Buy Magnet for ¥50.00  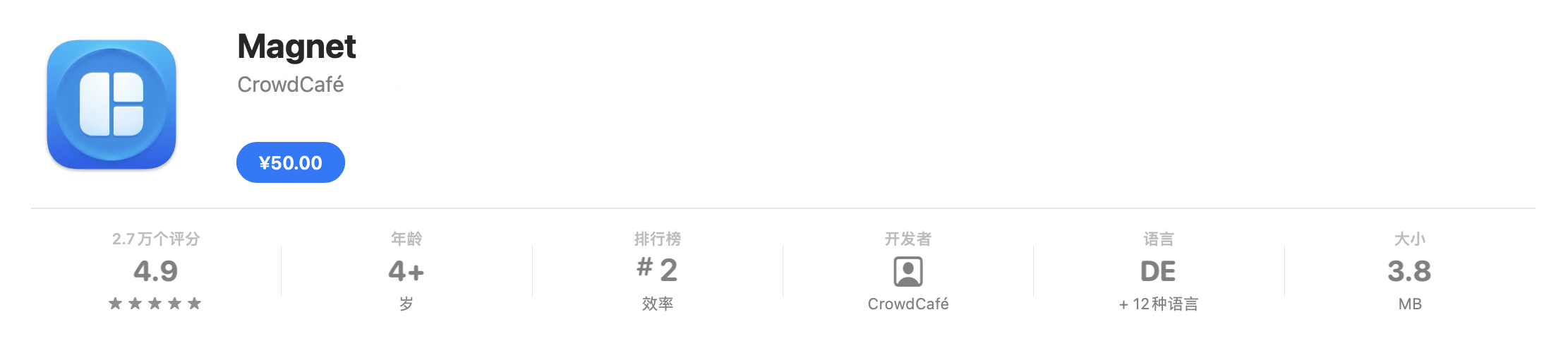[x=290, y=162]
